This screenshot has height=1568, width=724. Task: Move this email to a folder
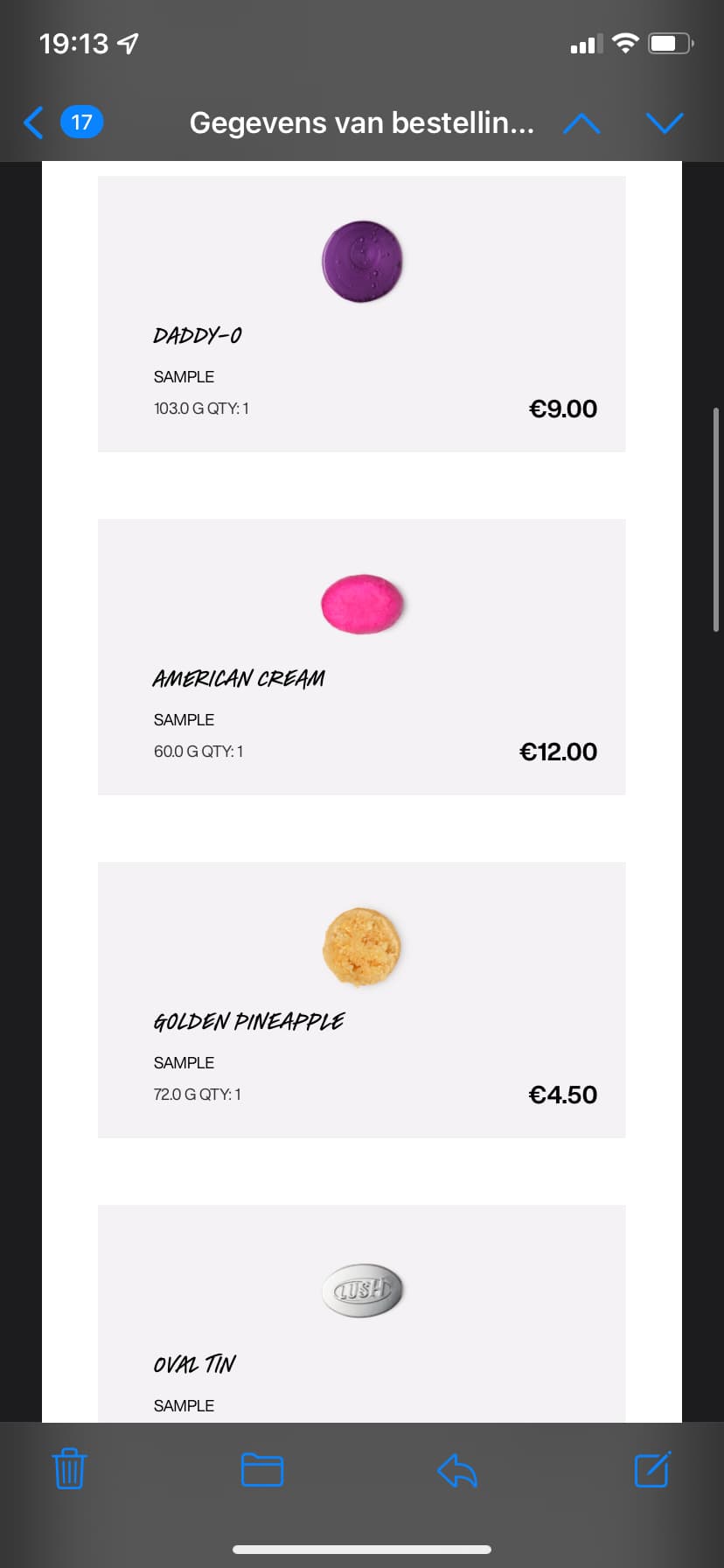point(262,1469)
